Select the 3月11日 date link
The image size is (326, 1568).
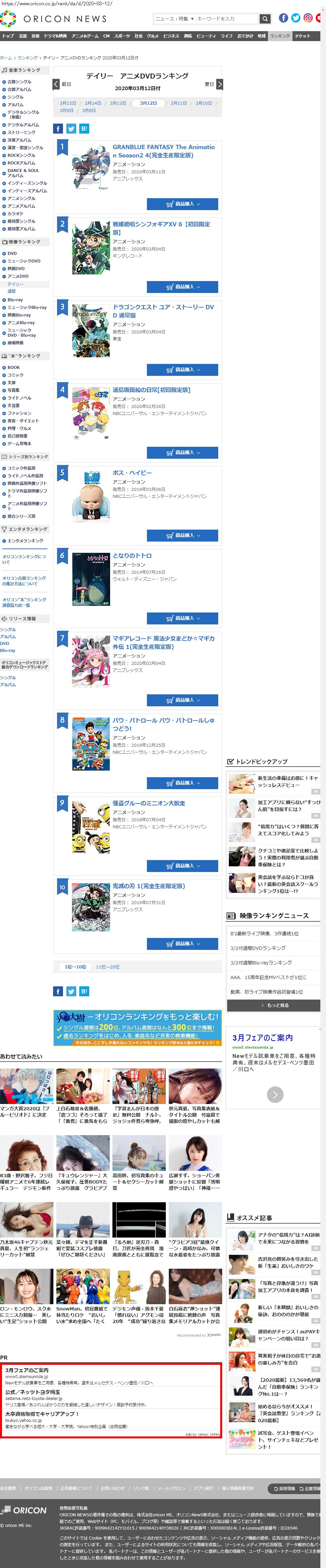pyautogui.click(x=178, y=103)
